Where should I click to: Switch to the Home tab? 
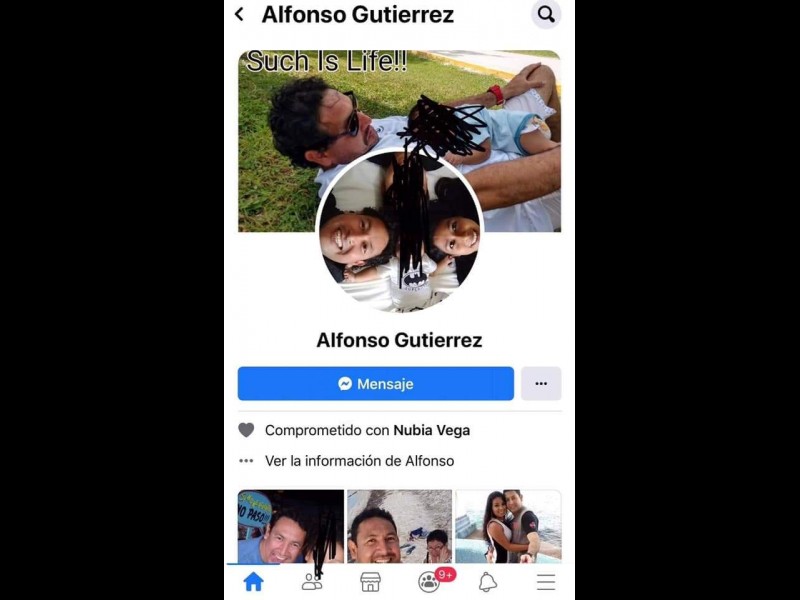coord(254,581)
